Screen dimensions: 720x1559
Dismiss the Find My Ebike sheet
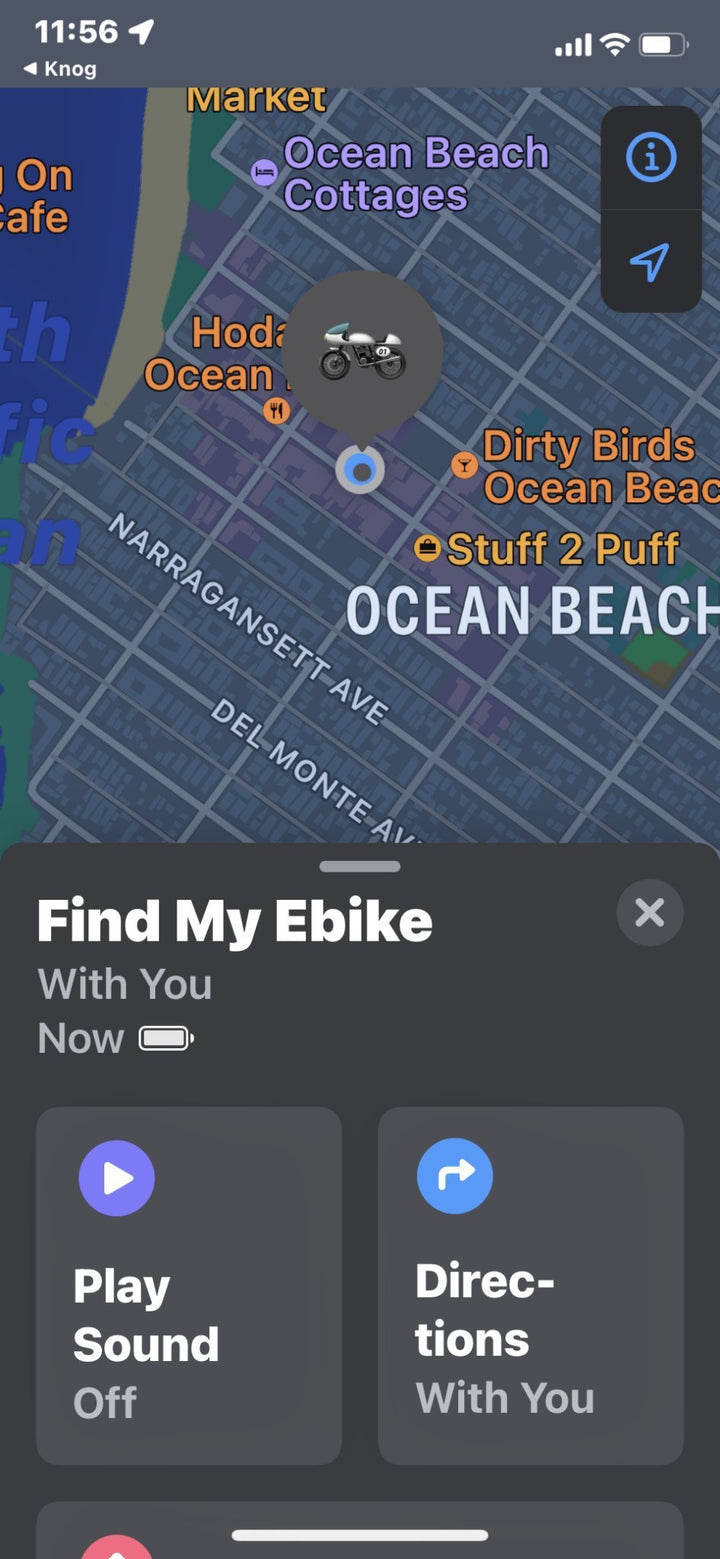pyautogui.click(x=650, y=913)
